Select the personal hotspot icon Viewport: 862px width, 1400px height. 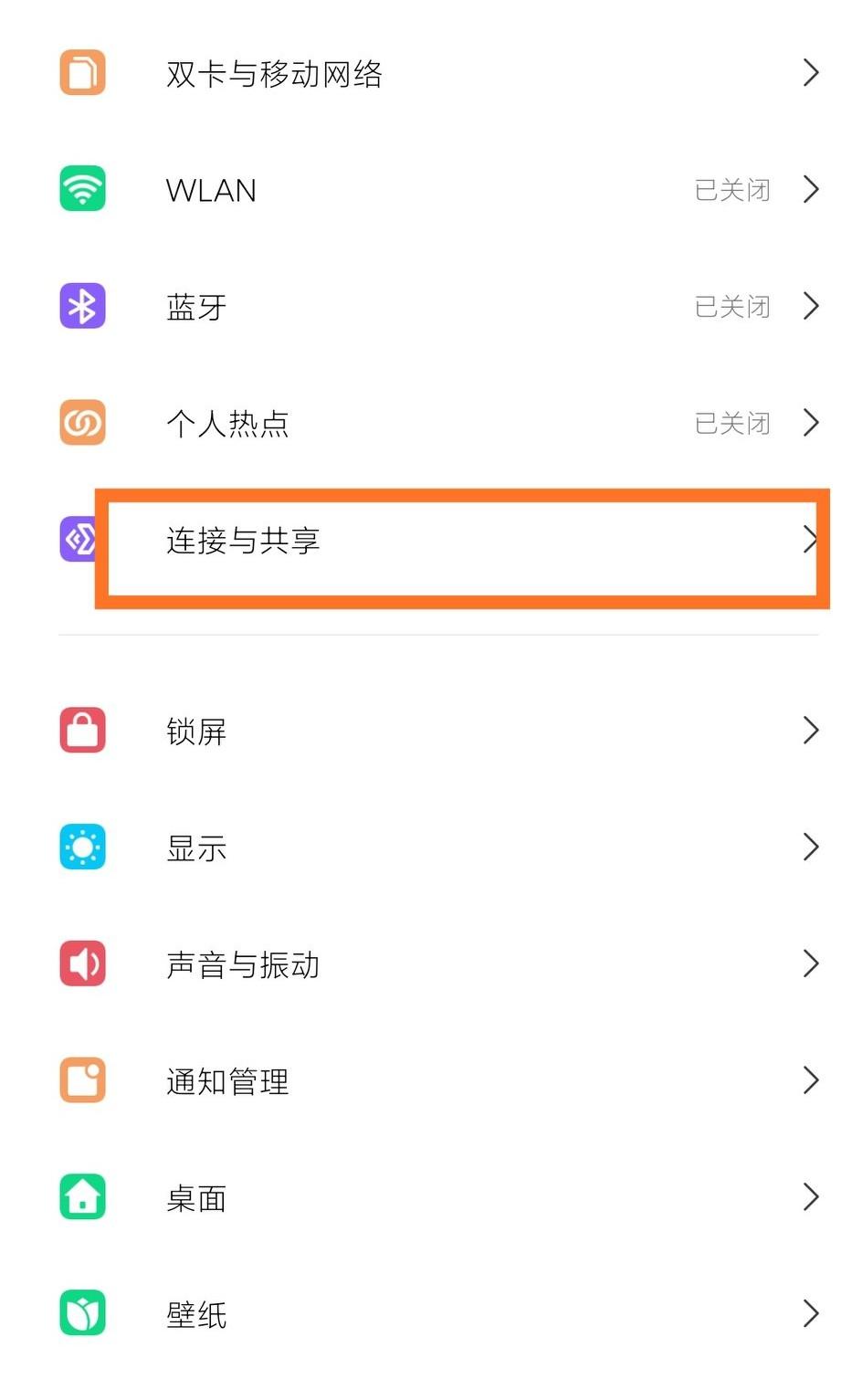point(82,423)
